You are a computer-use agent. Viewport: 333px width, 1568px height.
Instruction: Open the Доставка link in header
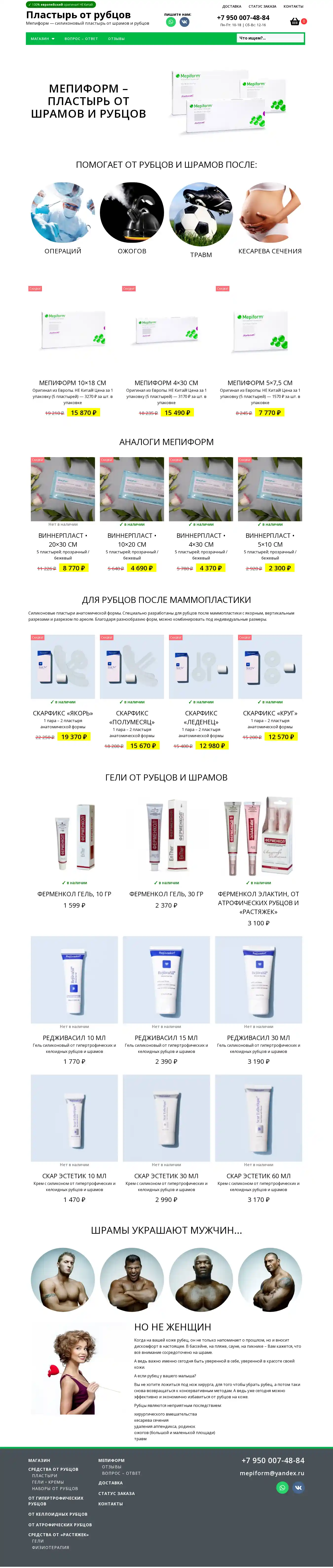[231, 6]
